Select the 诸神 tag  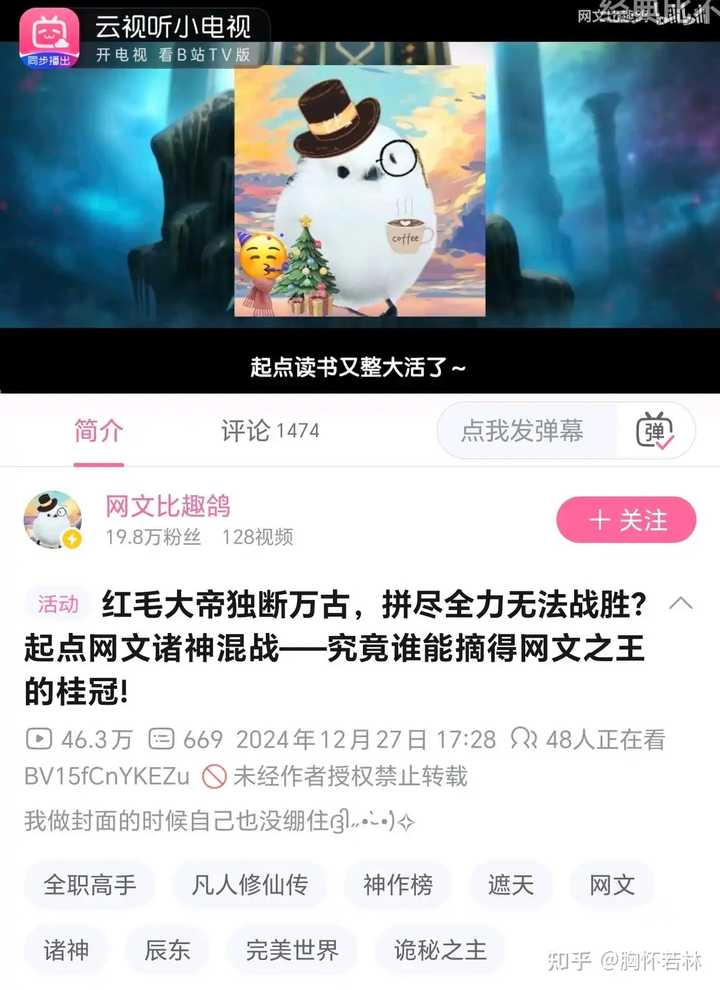pos(68,949)
